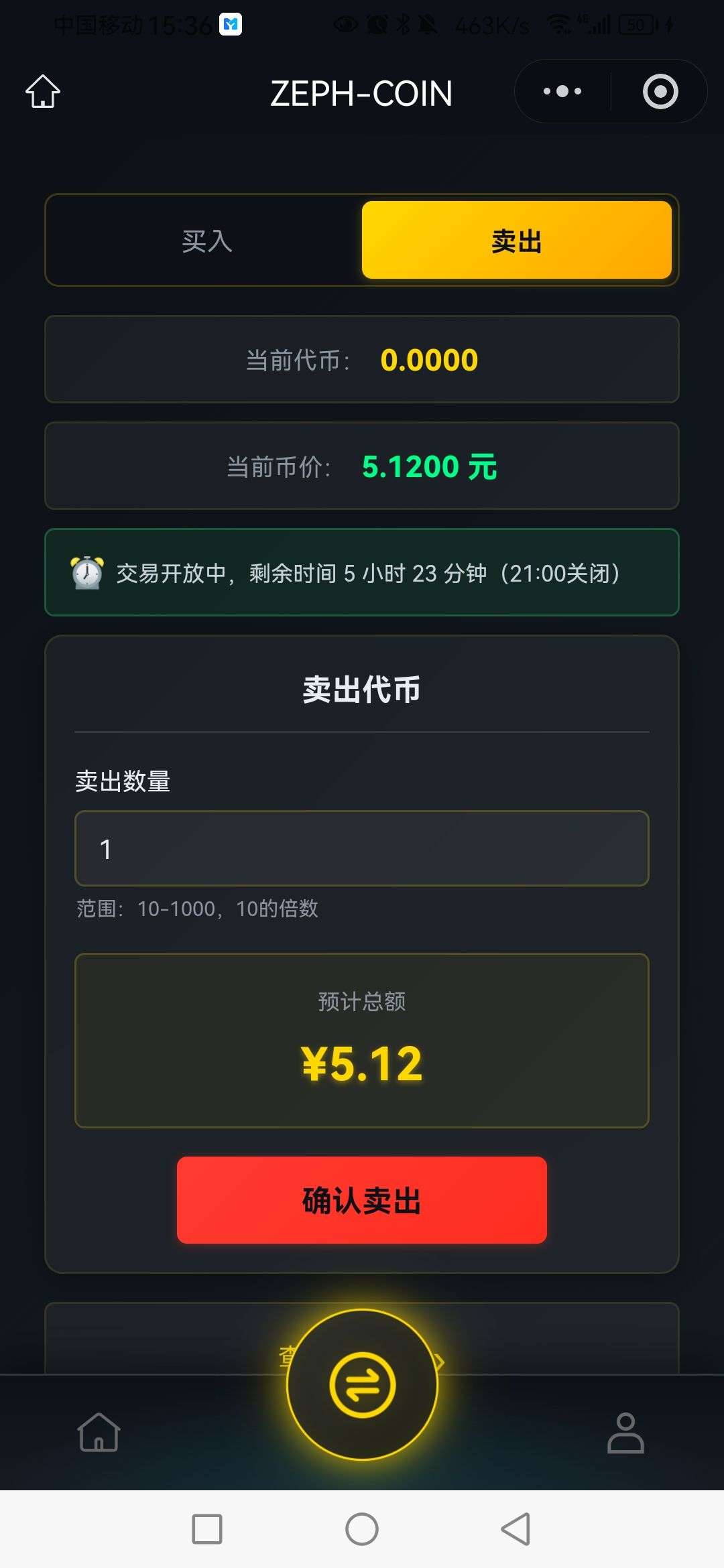Tap the home icon in the top-left corner
Viewport: 724px width, 1568px height.
coord(42,94)
